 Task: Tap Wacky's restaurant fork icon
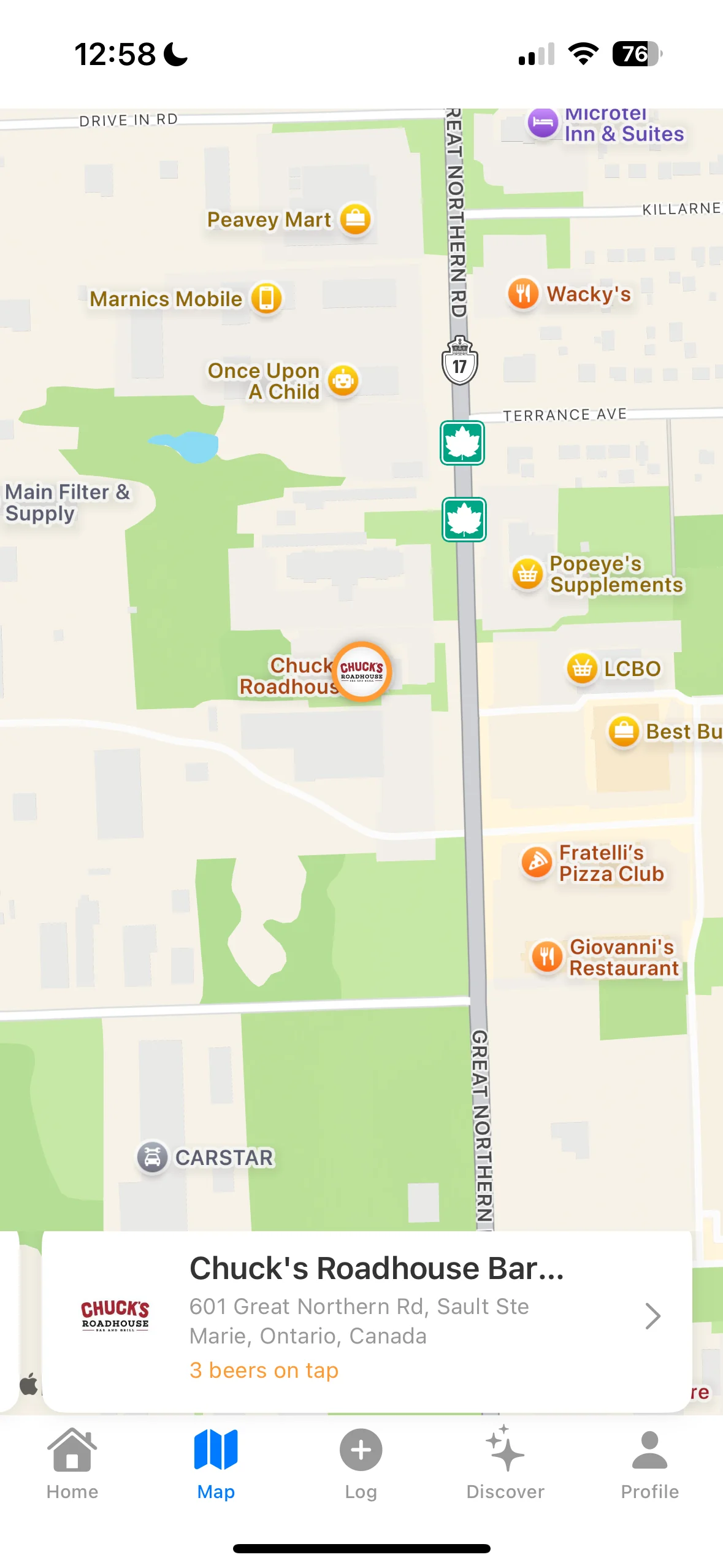pyautogui.click(x=522, y=293)
